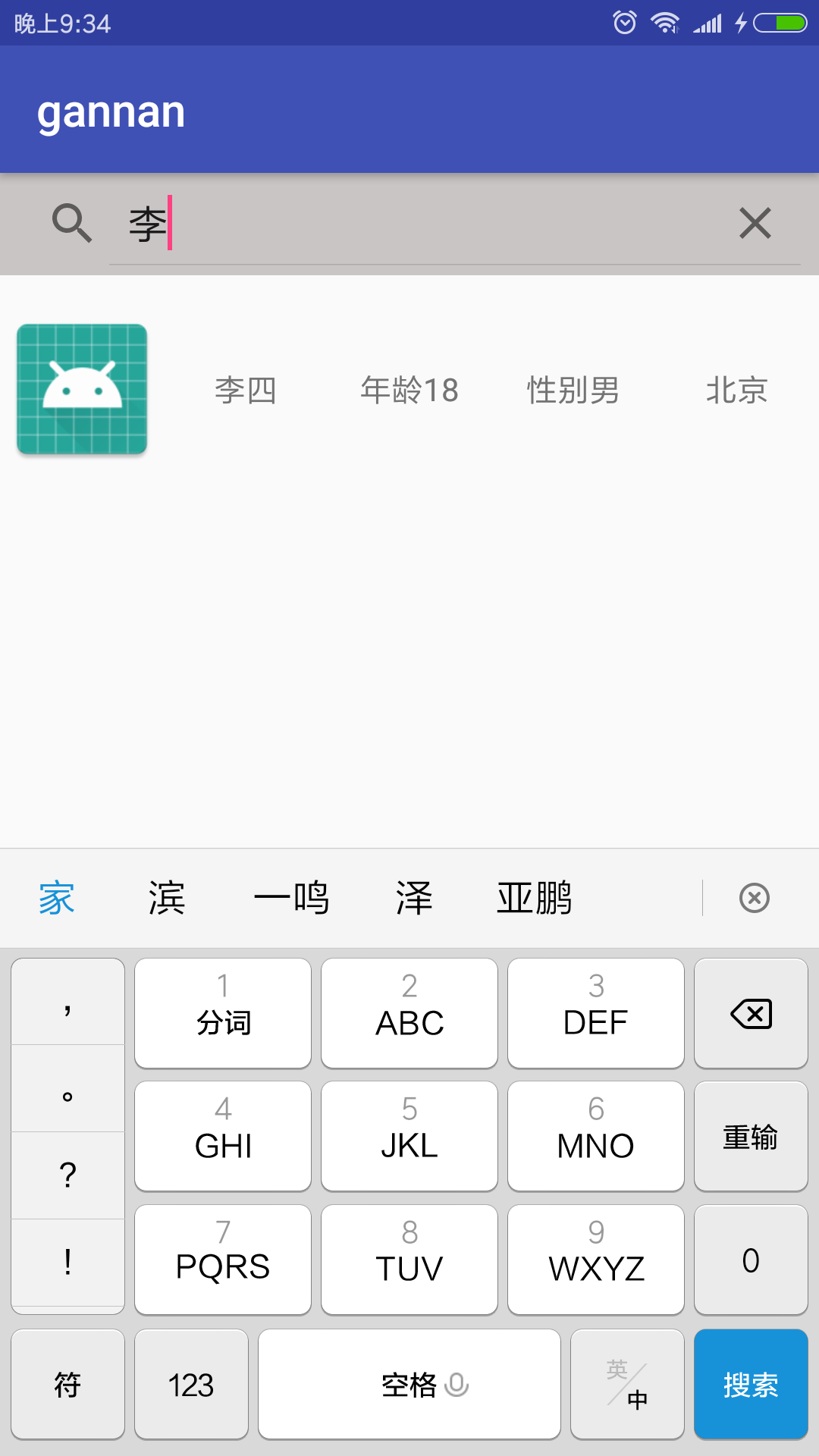Screen dimensions: 819x1456
Task: Open the 符 symbols keyboard
Action: (67, 1384)
